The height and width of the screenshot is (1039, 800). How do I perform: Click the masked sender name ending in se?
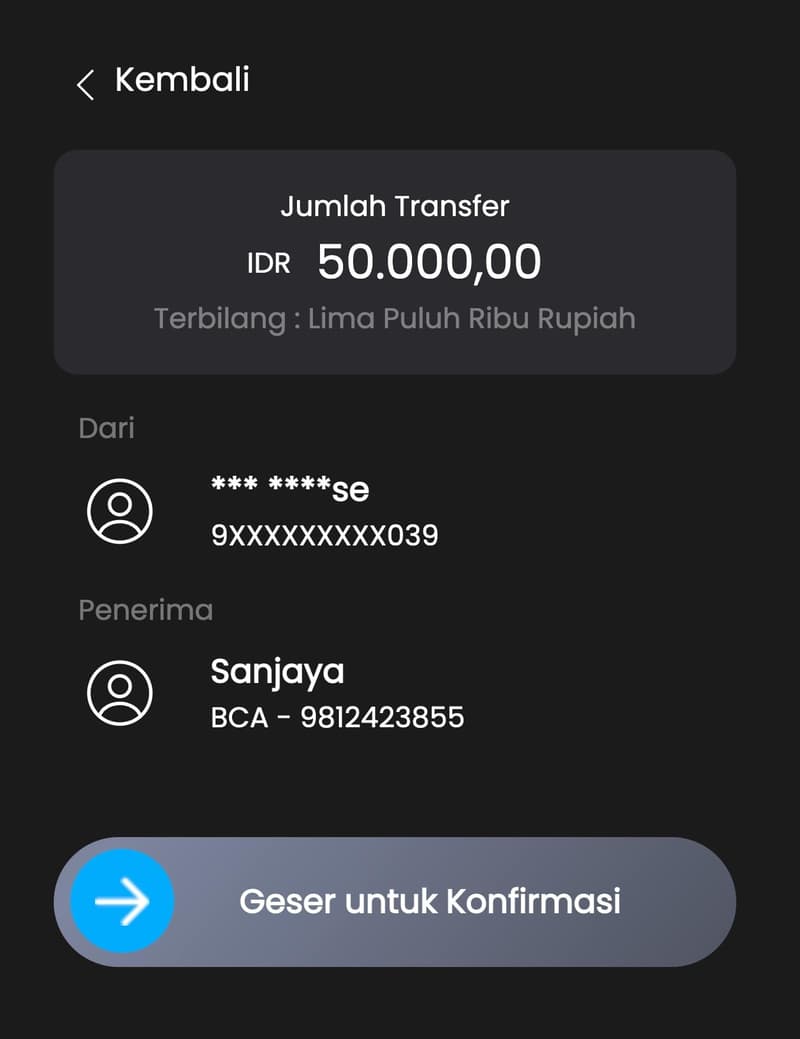[x=289, y=490]
